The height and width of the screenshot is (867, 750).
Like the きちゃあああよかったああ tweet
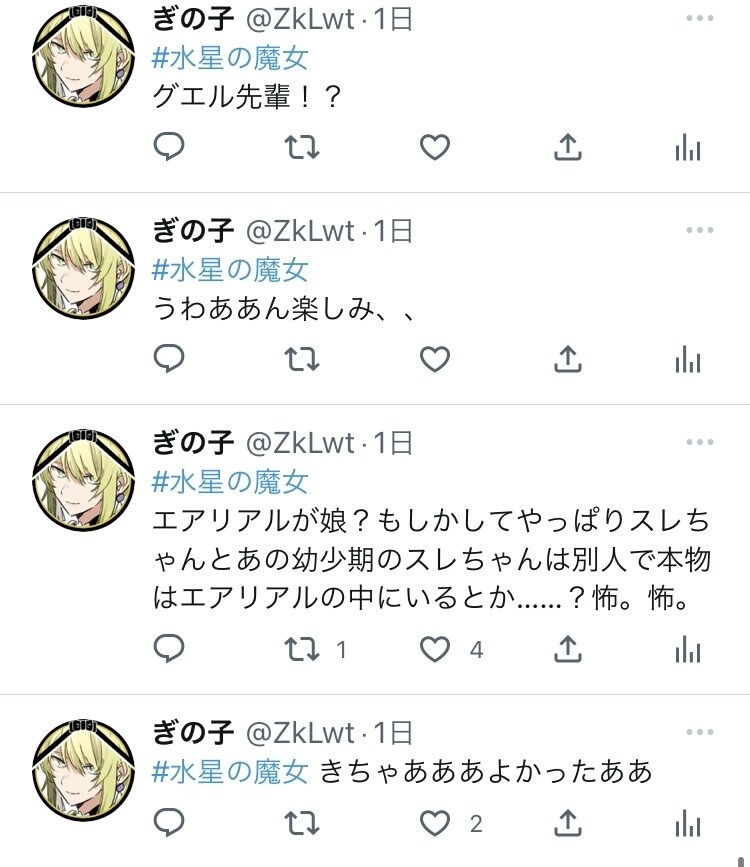[x=434, y=823]
